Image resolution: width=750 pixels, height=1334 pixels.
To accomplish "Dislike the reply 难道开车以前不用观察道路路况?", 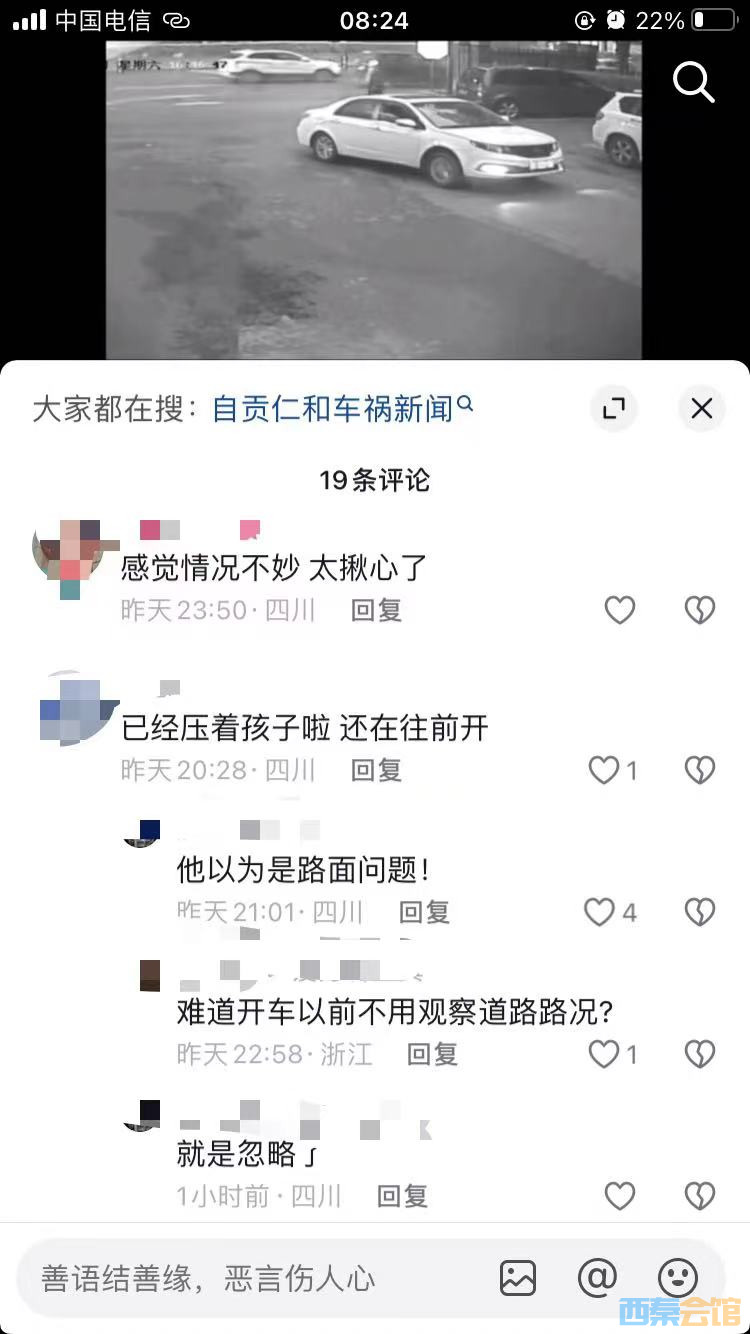I will 700,1054.
